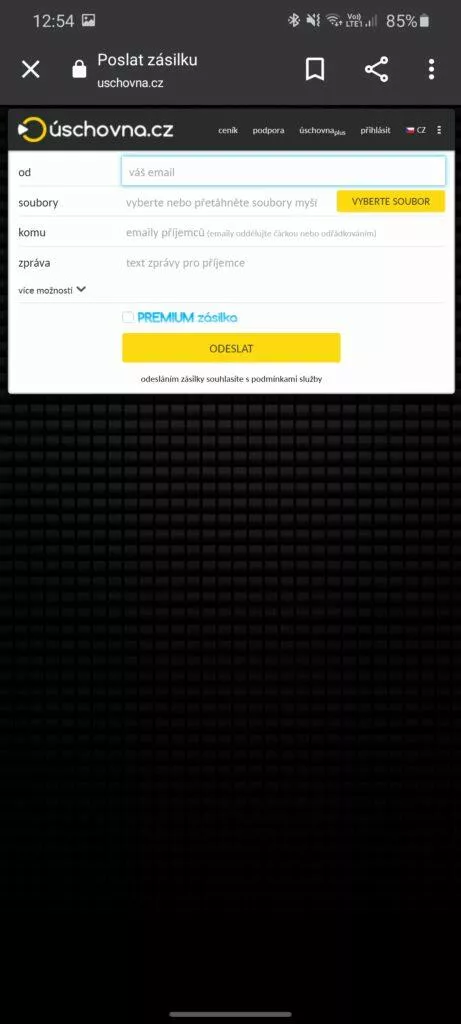The image size is (461, 1024).
Task: Change language via the CZ flag
Action: (x=416, y=130)
